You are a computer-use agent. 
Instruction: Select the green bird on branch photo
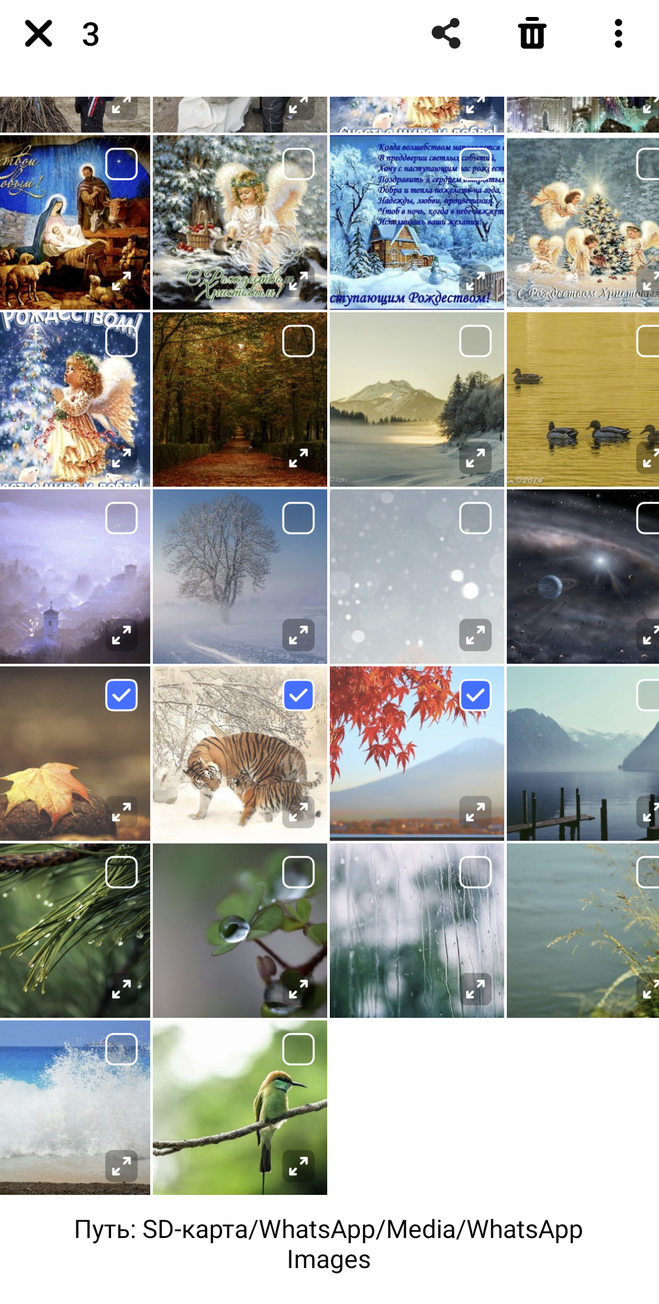coord(298,1049)
